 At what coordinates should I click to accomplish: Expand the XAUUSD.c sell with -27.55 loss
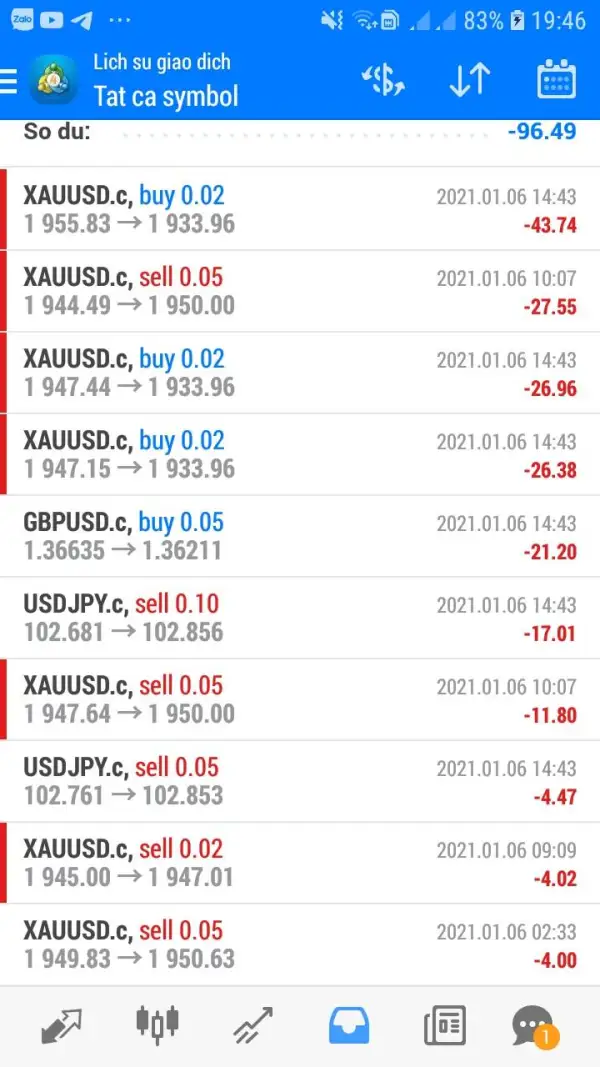[x=300, y=291]
